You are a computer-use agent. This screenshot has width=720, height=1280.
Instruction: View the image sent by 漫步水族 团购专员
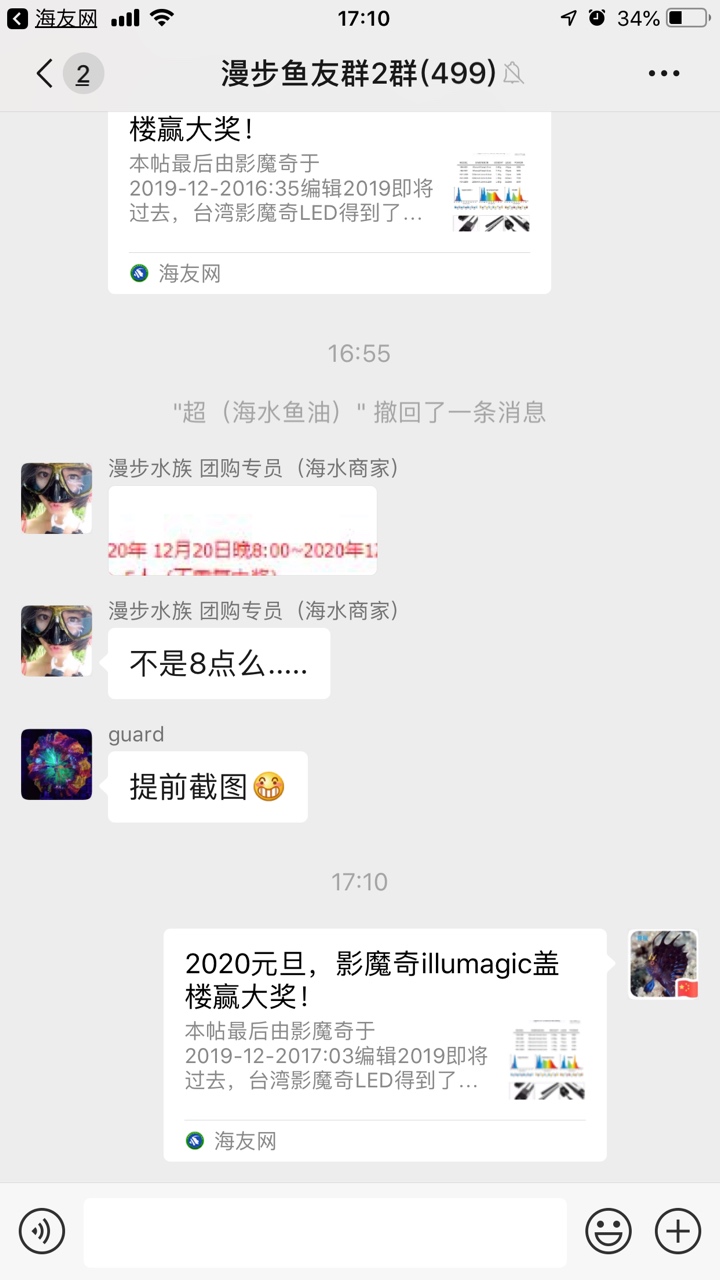[243, 531]
